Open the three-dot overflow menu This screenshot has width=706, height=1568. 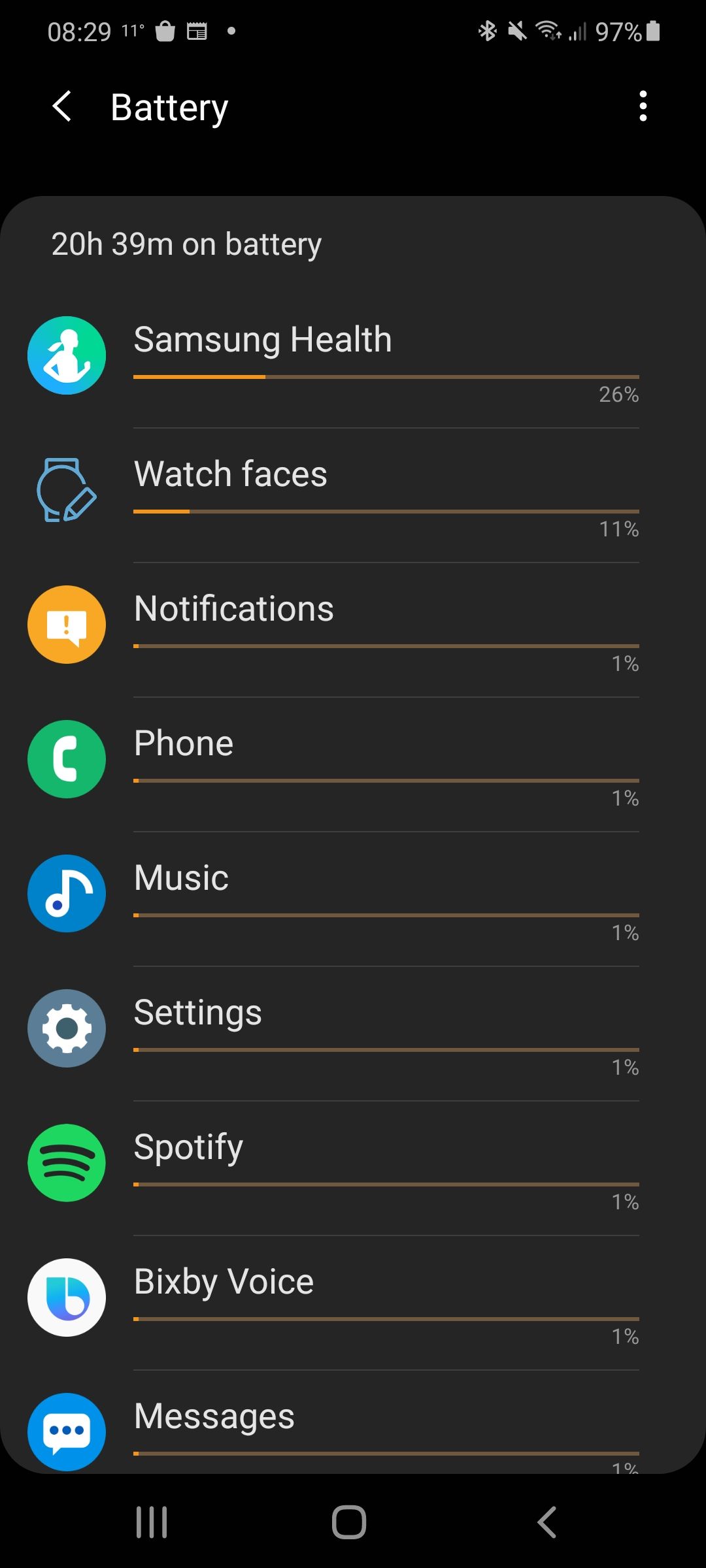pos(643,106)
